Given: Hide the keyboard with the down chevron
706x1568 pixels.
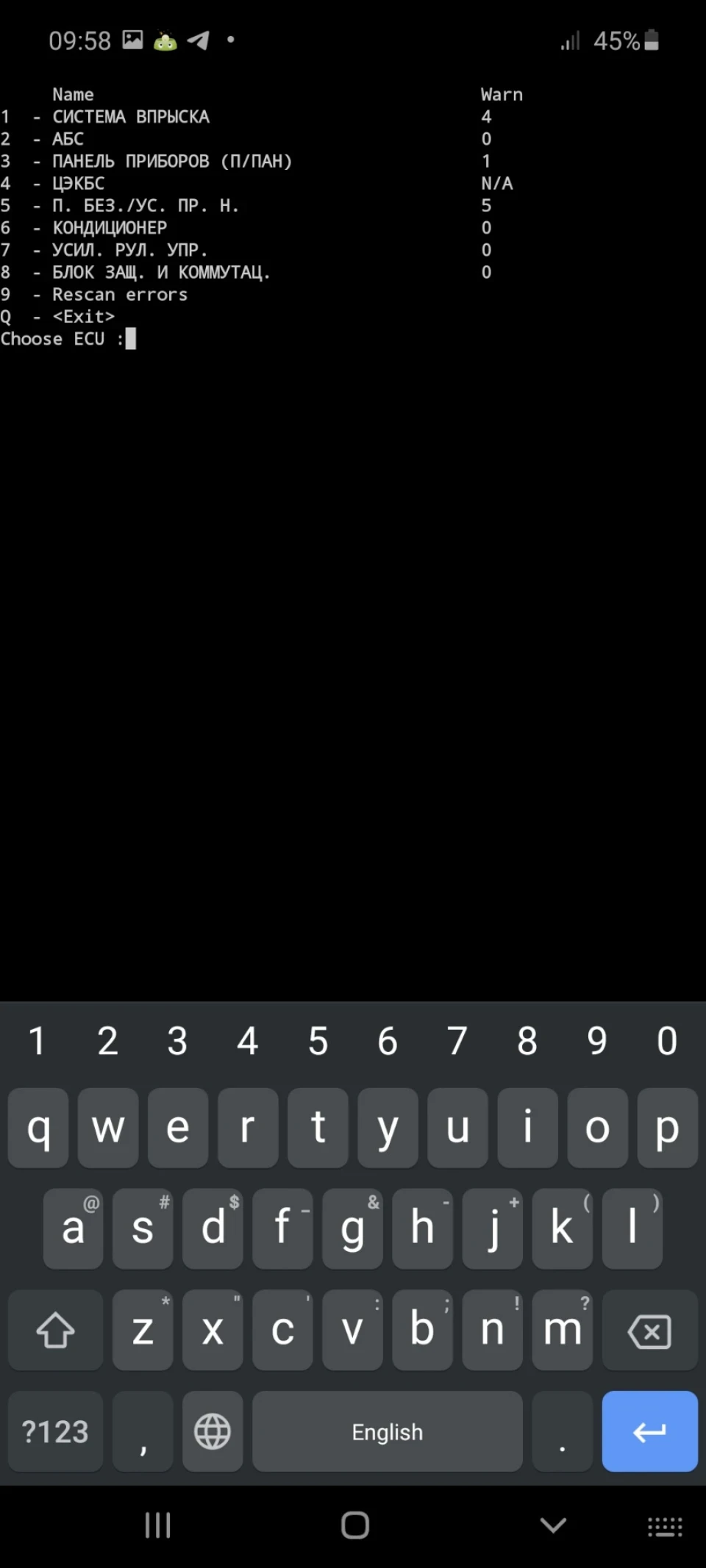Looking at the screenshot, I should click(553, 1525).
